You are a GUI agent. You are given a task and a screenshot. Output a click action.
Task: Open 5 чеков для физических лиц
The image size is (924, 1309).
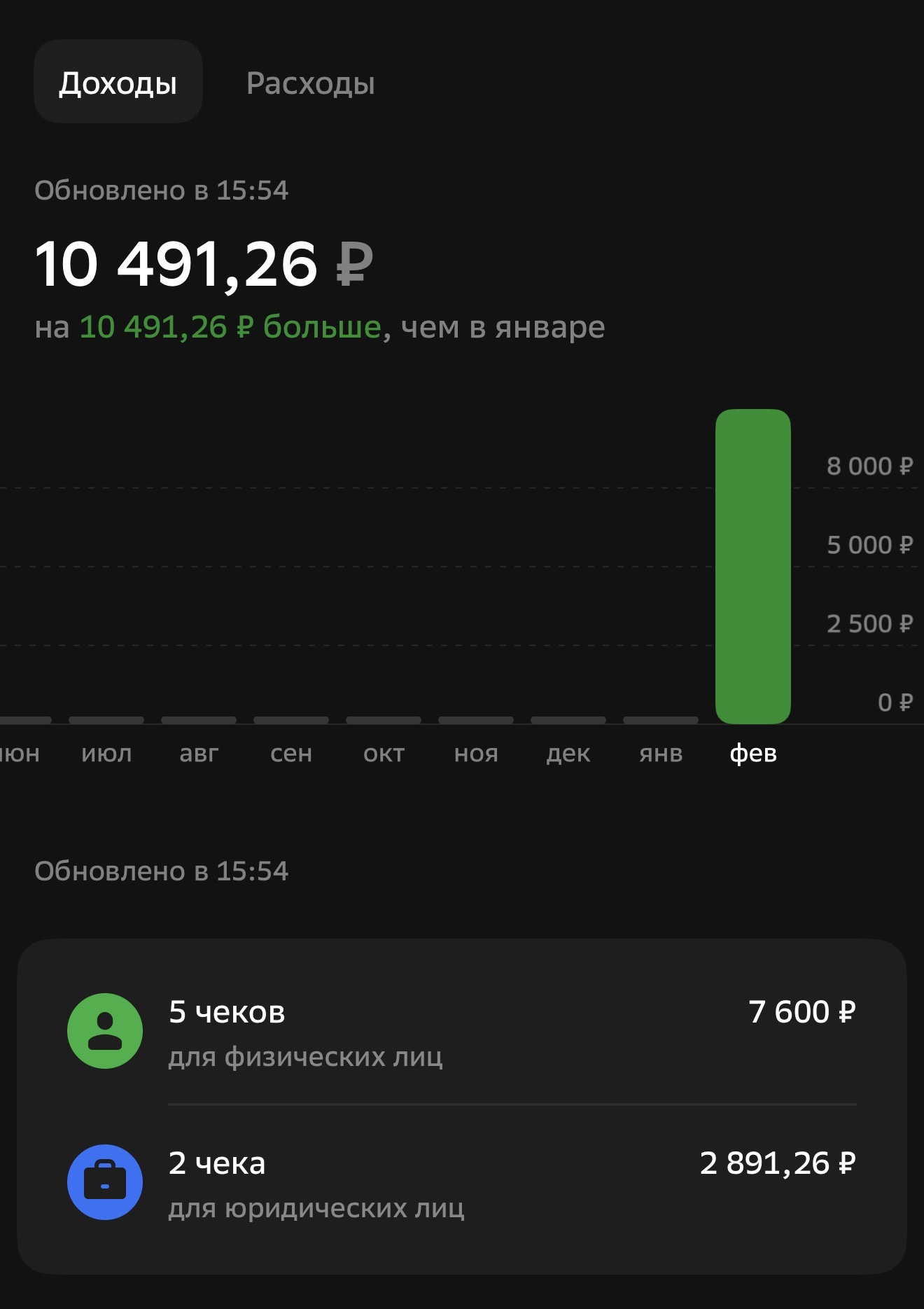[461, 1031]
